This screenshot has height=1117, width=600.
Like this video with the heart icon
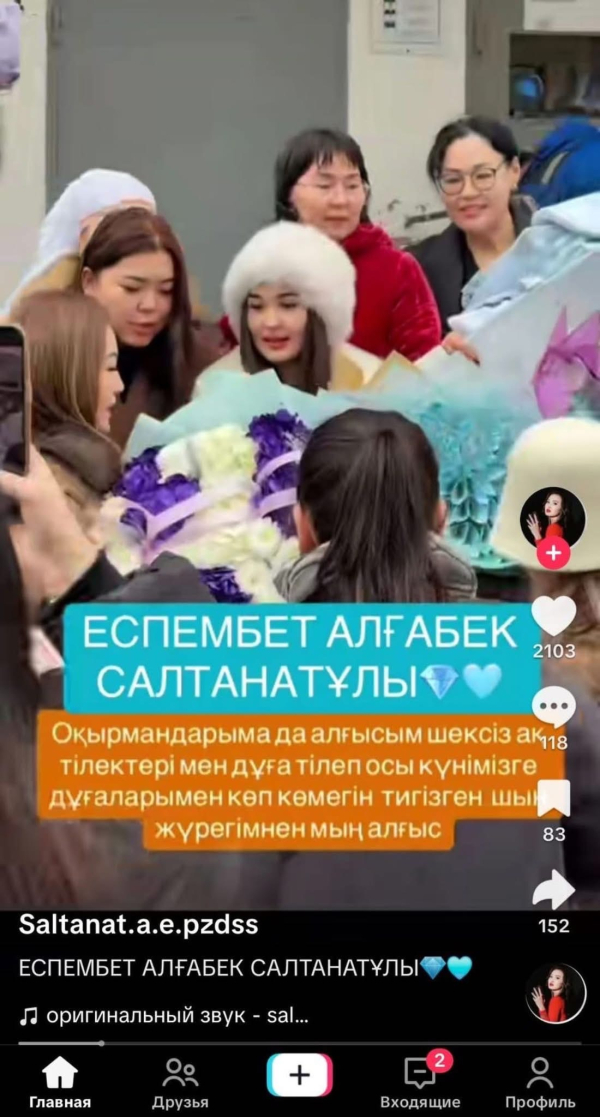coord(553,617)
